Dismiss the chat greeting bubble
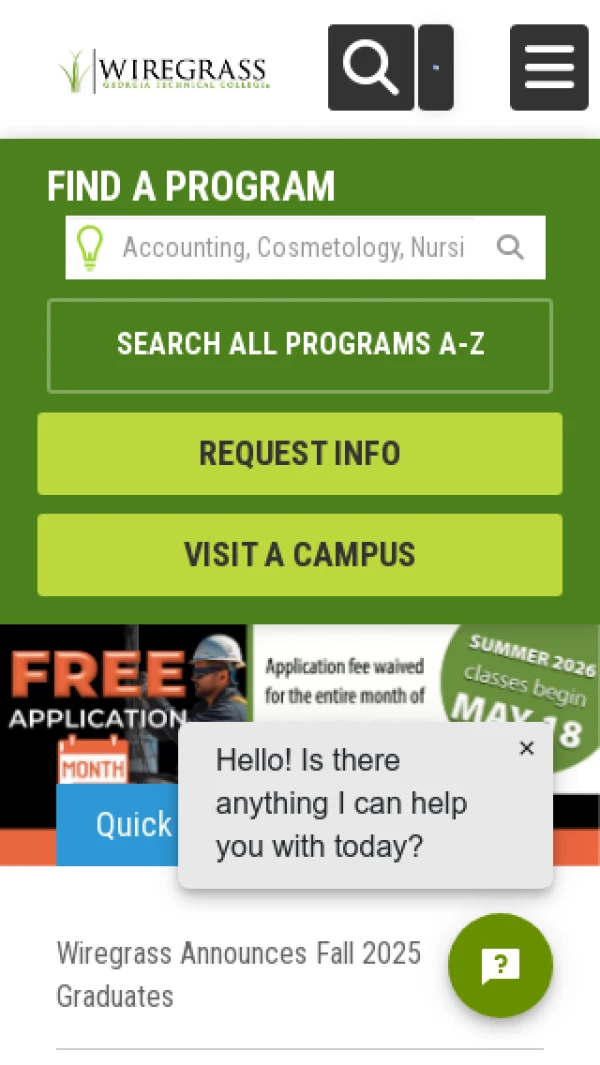This screenshot has width=600, height=1065. point(527,748)
